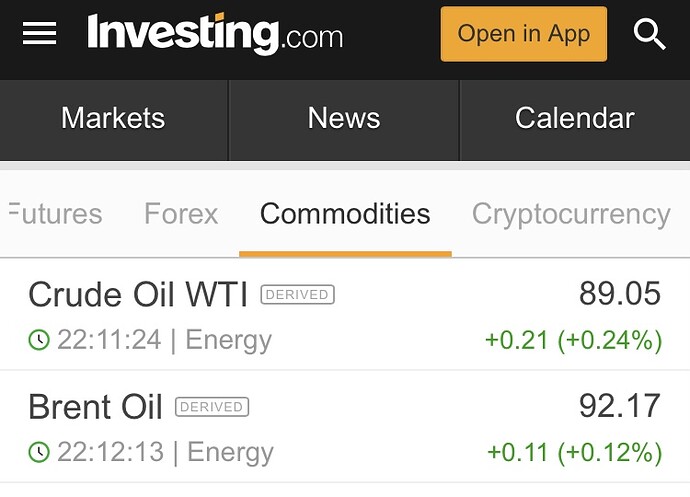This screenshot has height=497, width=690.
Task: Tap the Open in App button
Action: (523, 34)
